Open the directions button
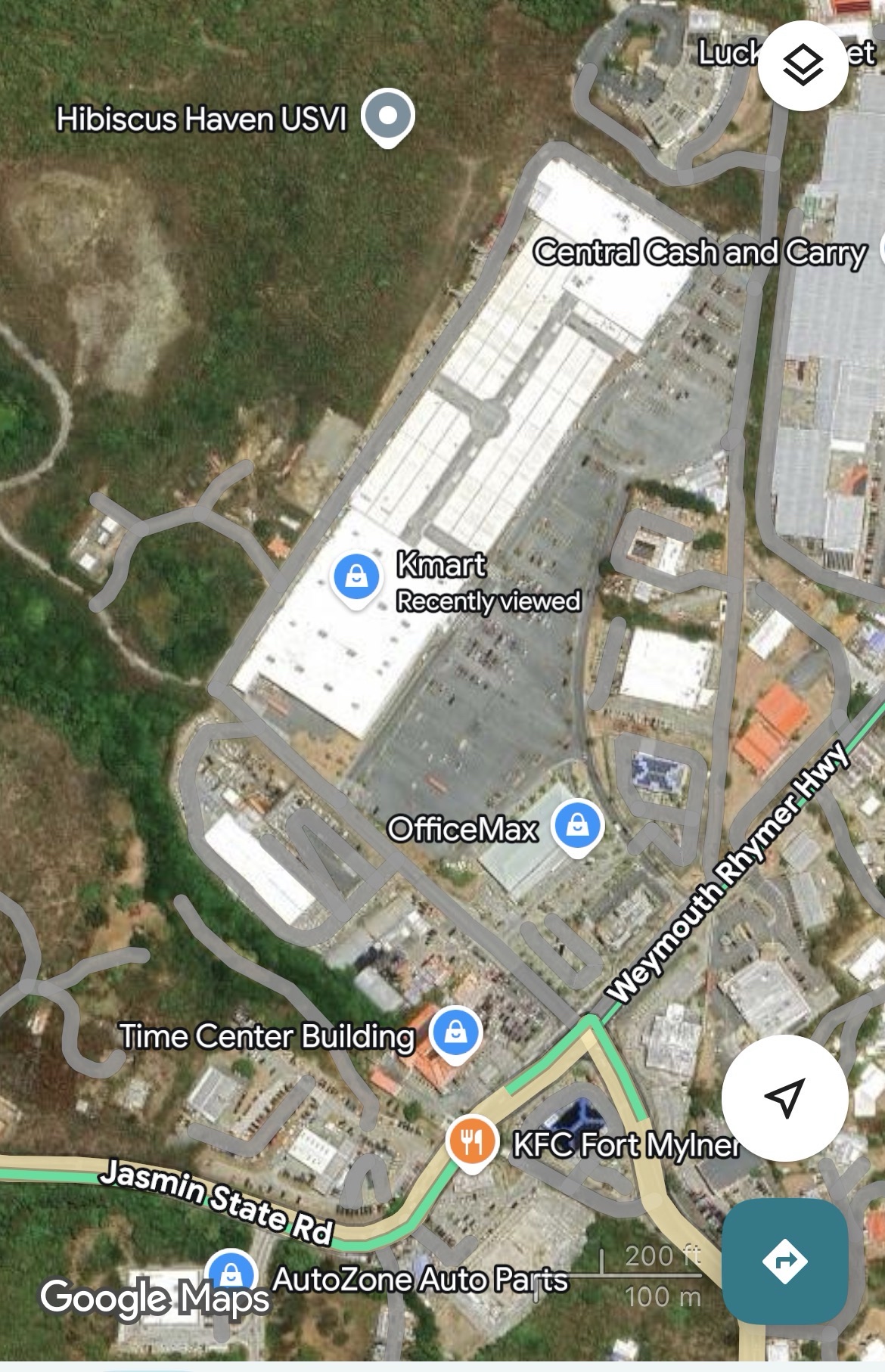885x1372 pixels. pos(784,1260)
